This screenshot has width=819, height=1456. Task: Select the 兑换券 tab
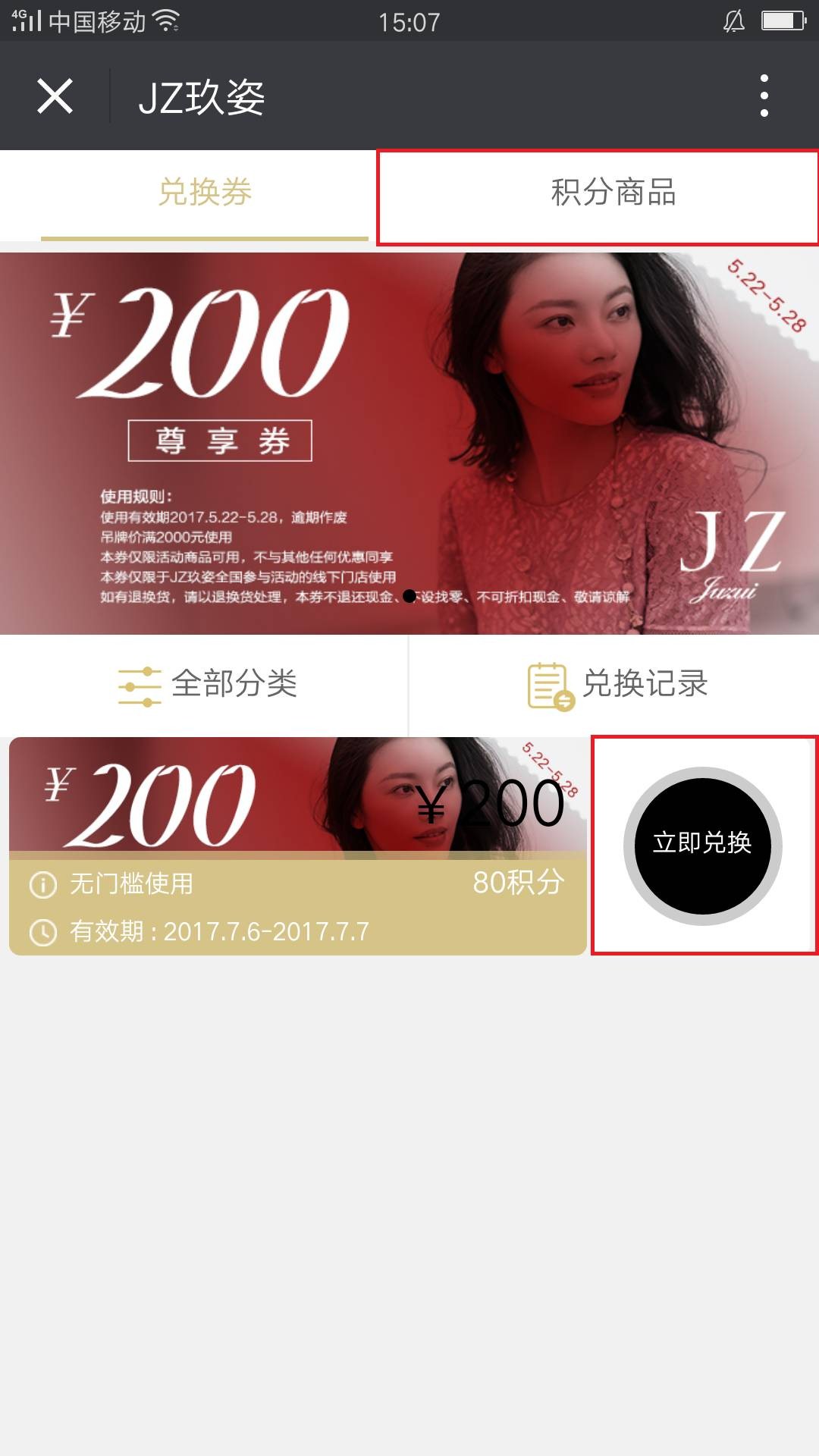click(205, 193)
